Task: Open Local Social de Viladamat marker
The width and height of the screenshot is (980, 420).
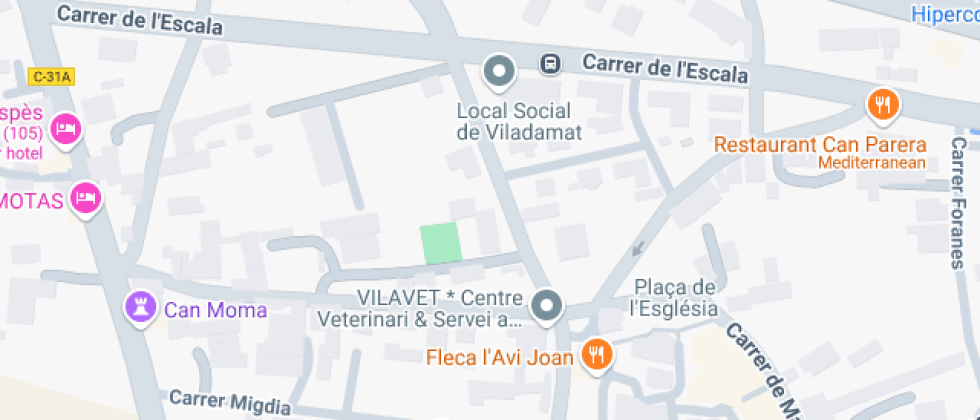Action: pos(498,72)
